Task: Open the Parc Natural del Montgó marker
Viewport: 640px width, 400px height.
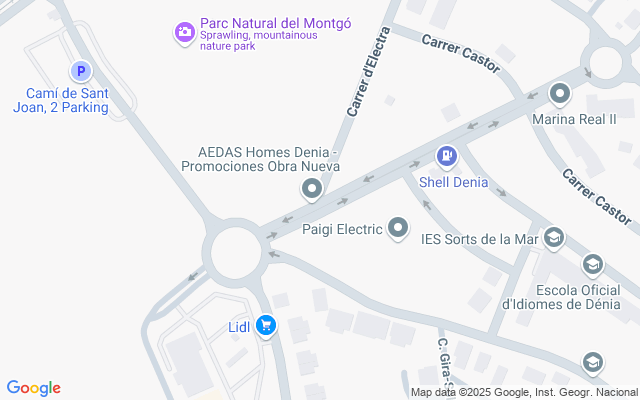Action: click(x=184, y=34)
